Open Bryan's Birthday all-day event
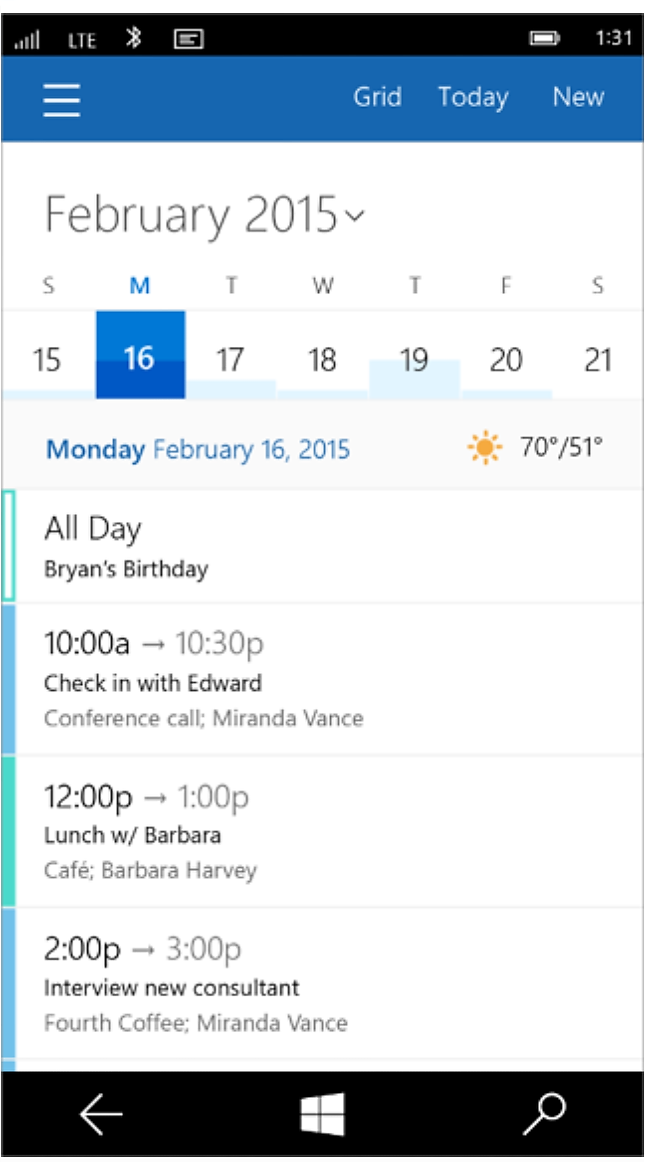646x1162 pixels. (x=322, y=546)
